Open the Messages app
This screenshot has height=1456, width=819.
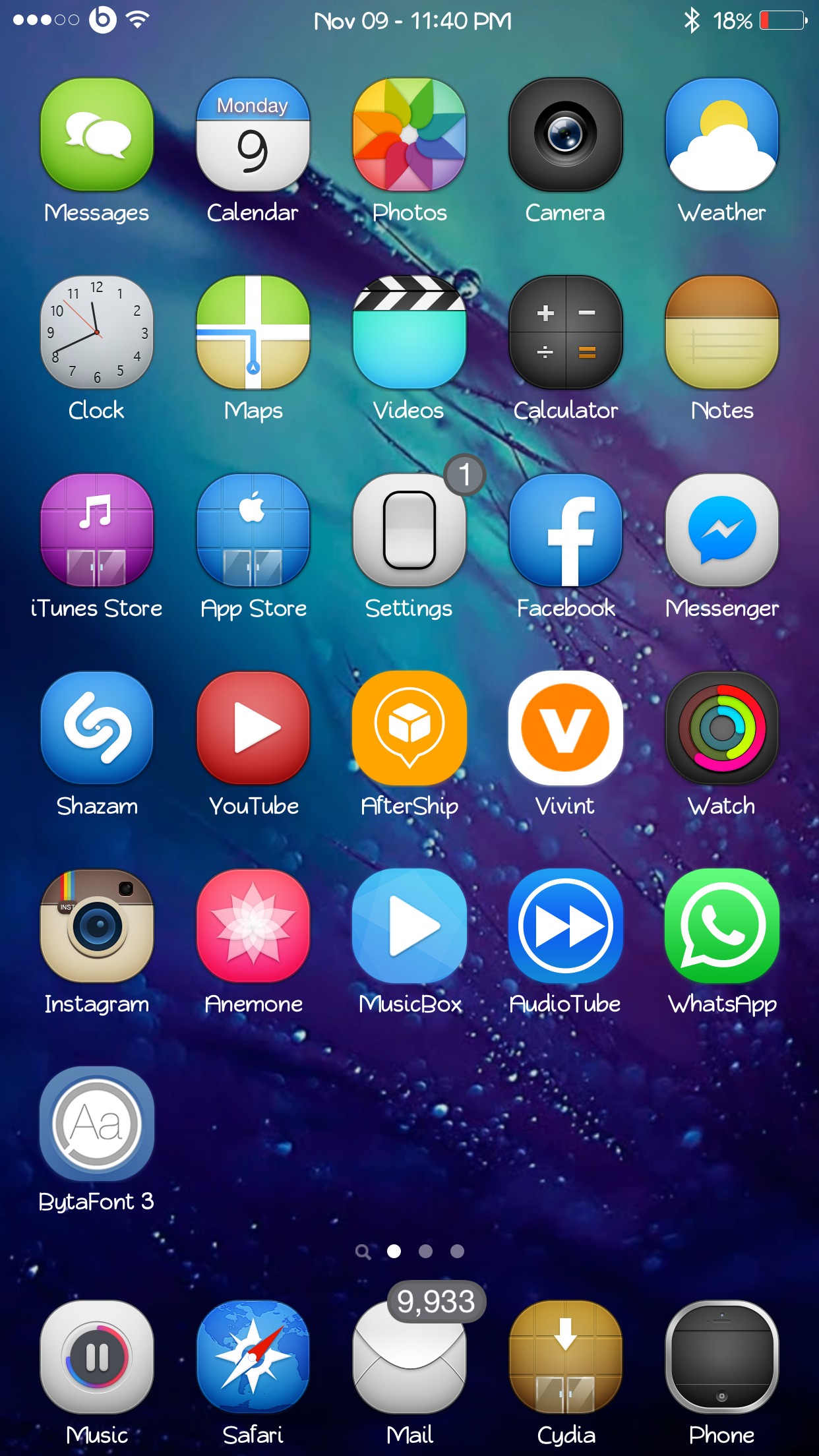click(97, 135)
